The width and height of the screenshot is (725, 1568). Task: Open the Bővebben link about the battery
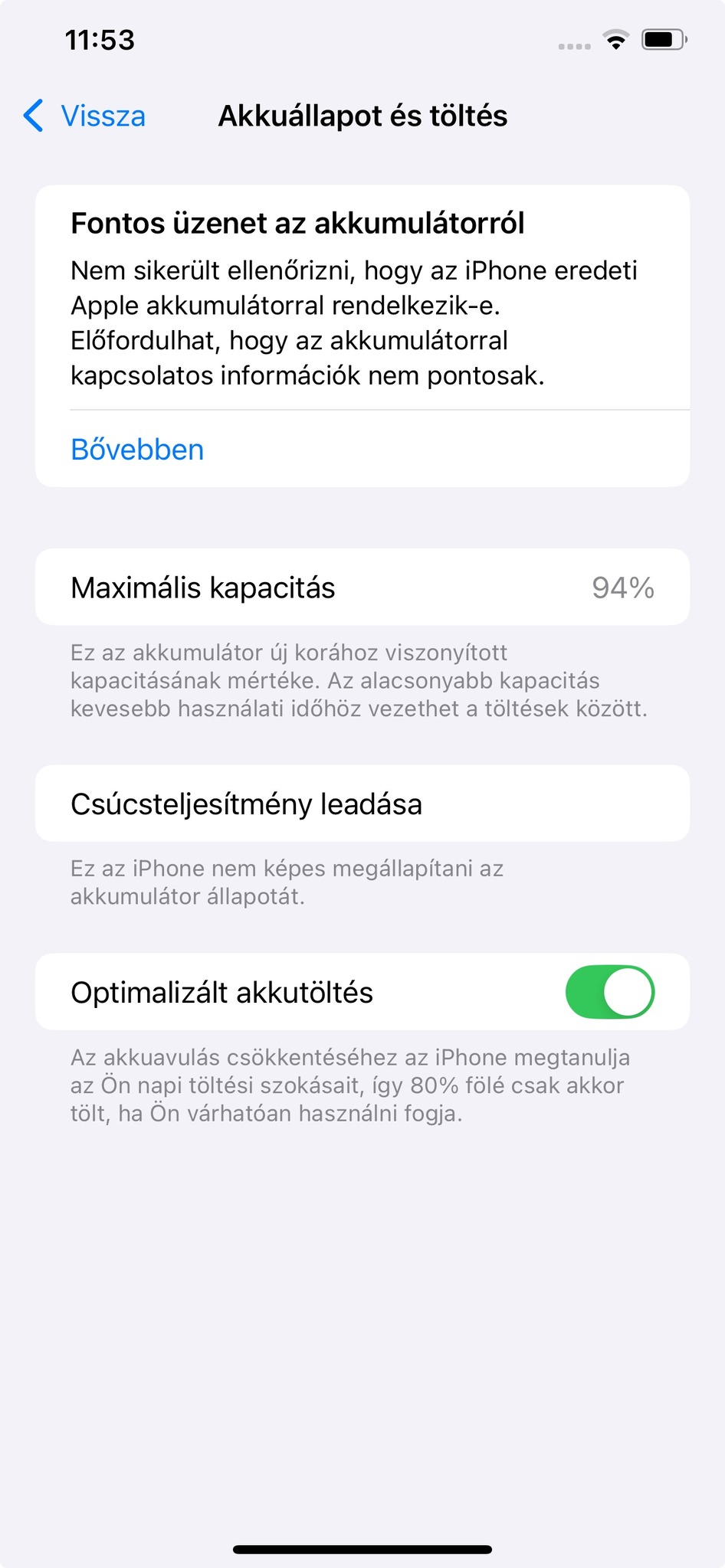tap(137, 450)
